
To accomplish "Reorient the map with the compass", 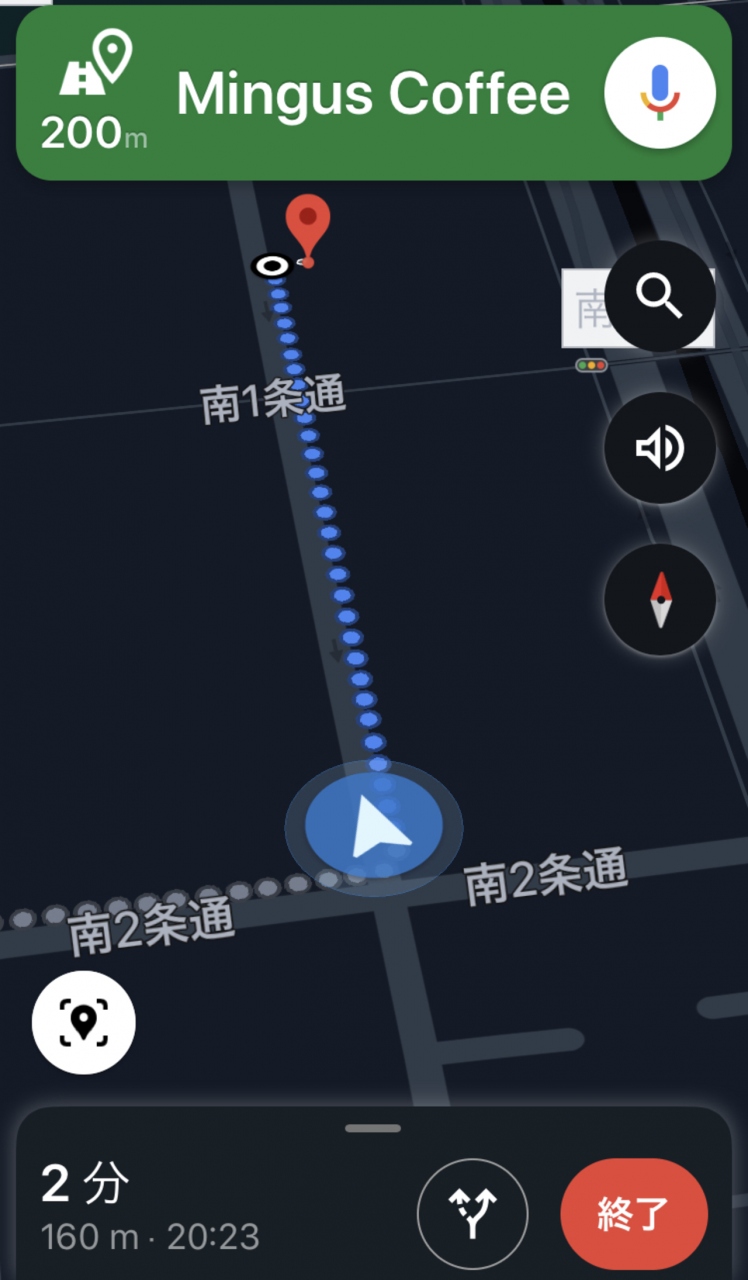I will point(659,600).
